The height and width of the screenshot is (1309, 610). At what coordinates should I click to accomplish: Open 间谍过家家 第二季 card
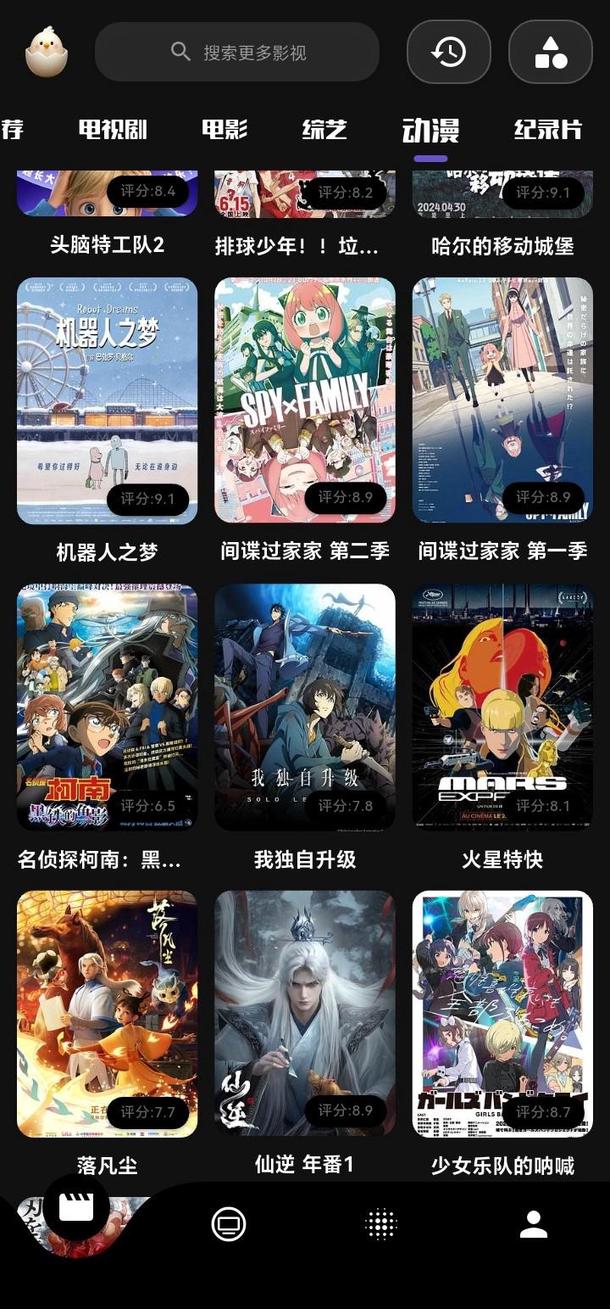pyautogui.click(x=305, y=400)
